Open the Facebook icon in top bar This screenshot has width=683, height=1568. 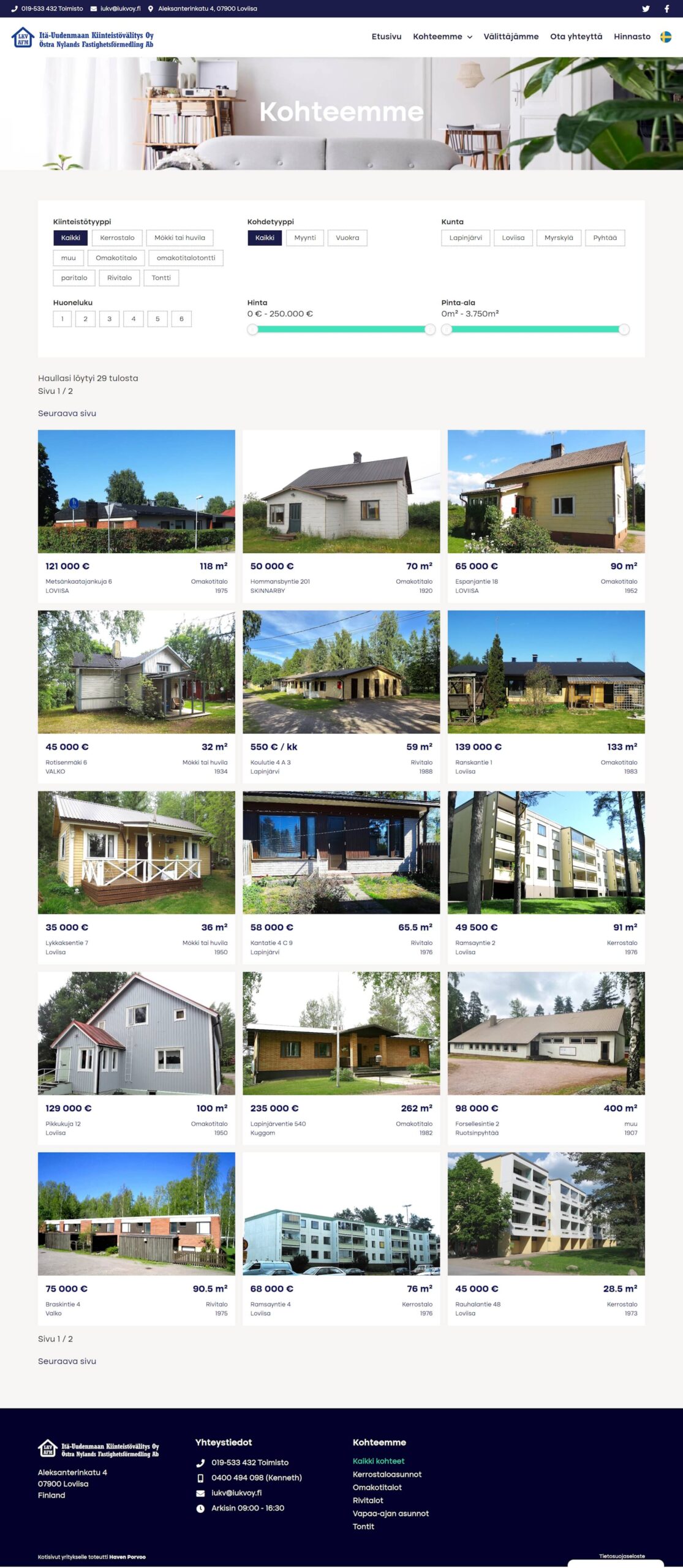666,9
